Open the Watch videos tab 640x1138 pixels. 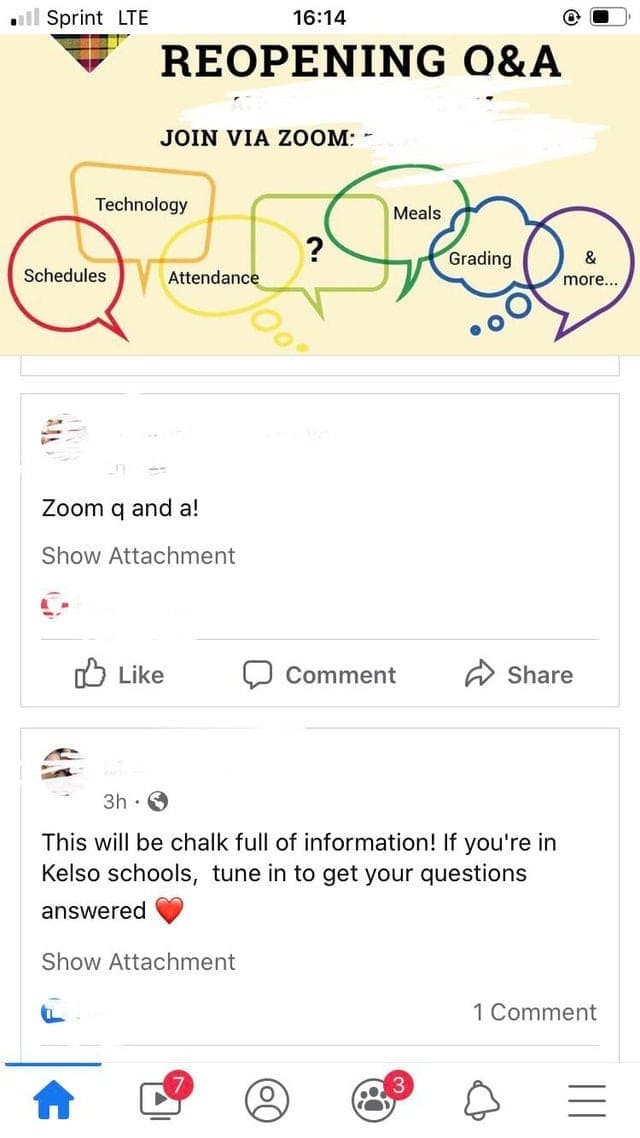161,1100
